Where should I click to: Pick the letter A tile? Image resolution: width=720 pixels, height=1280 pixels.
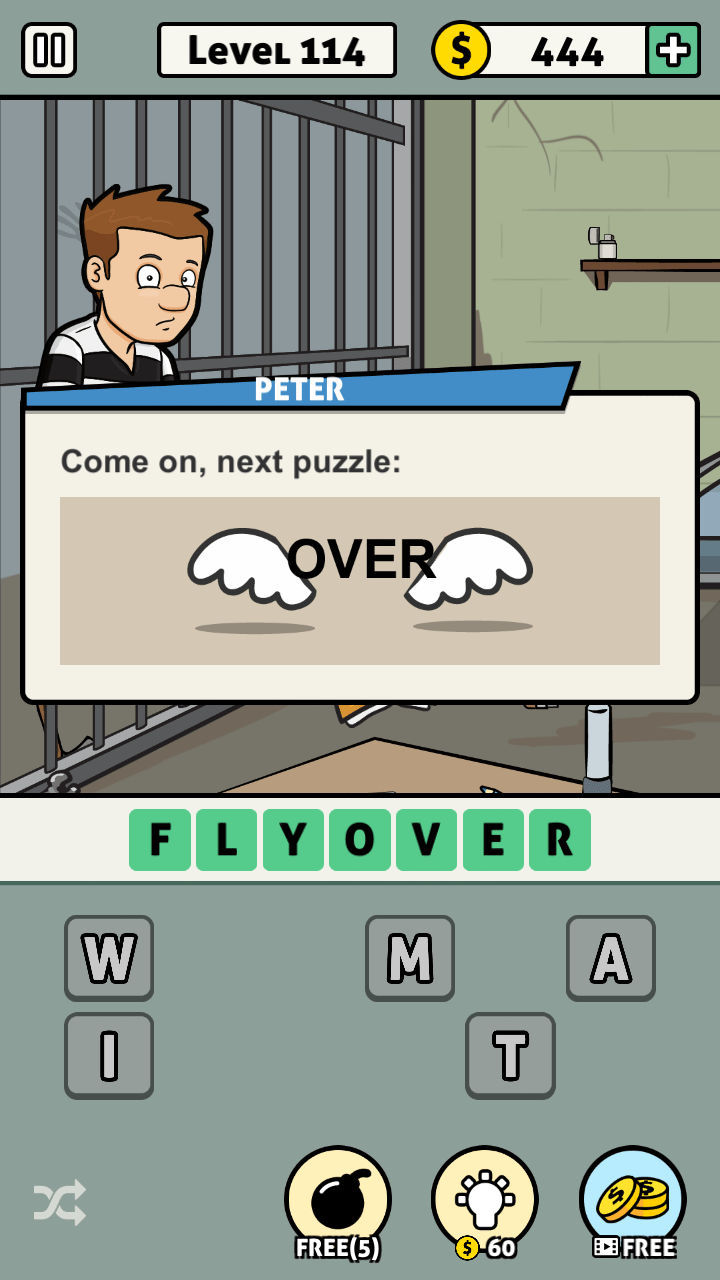[611, 957]
